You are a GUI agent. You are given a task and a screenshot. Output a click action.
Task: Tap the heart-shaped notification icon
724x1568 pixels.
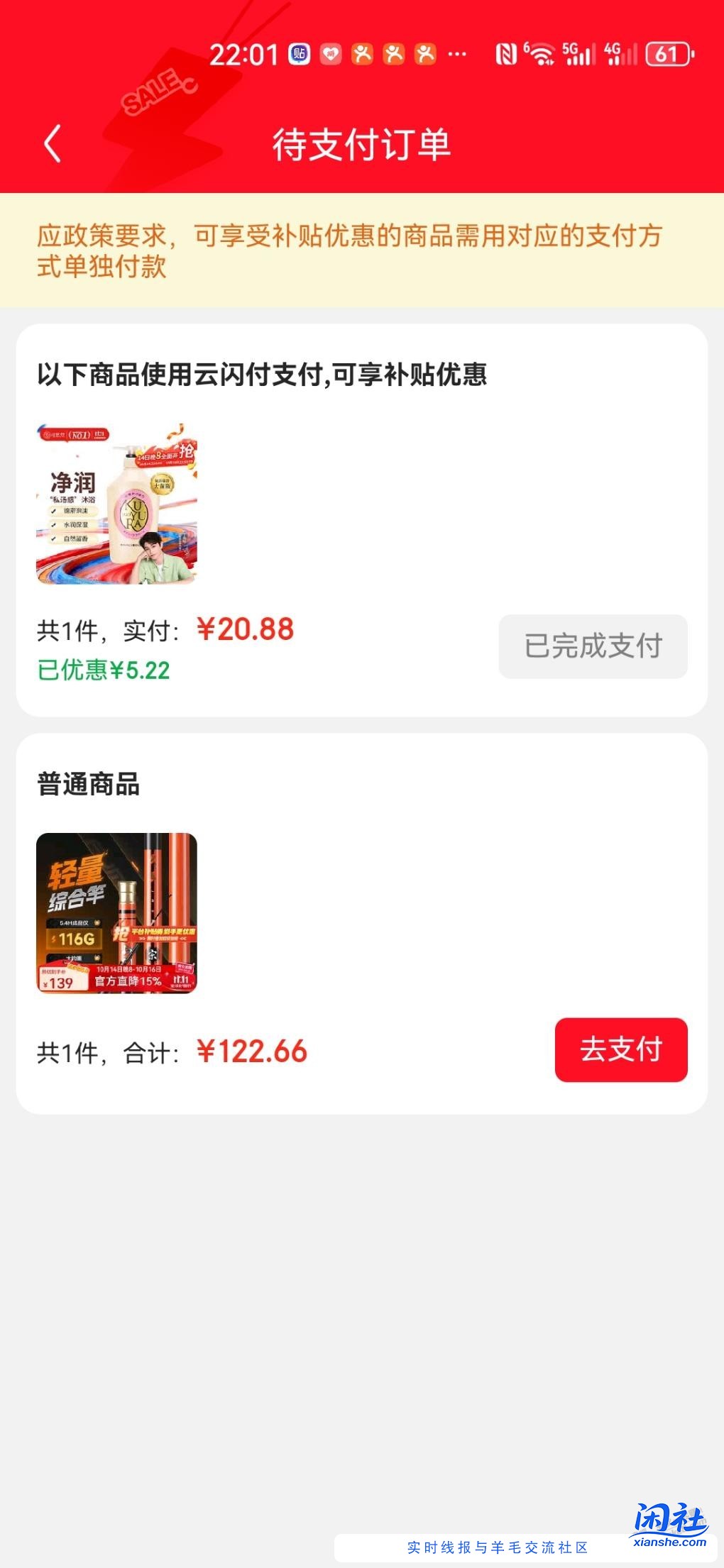tap(331, 53)
